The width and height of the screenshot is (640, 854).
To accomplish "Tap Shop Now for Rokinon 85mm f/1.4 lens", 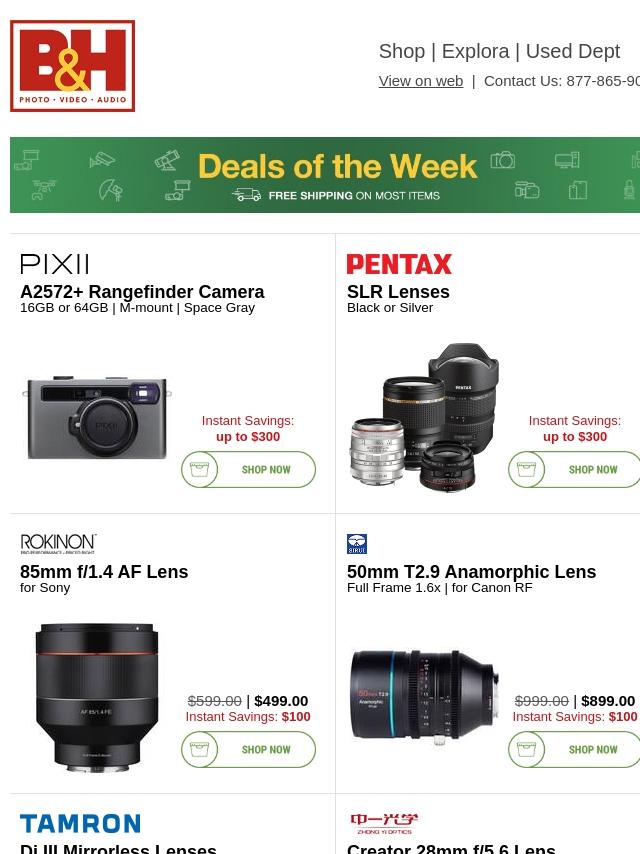I will (x=248, y=750).
